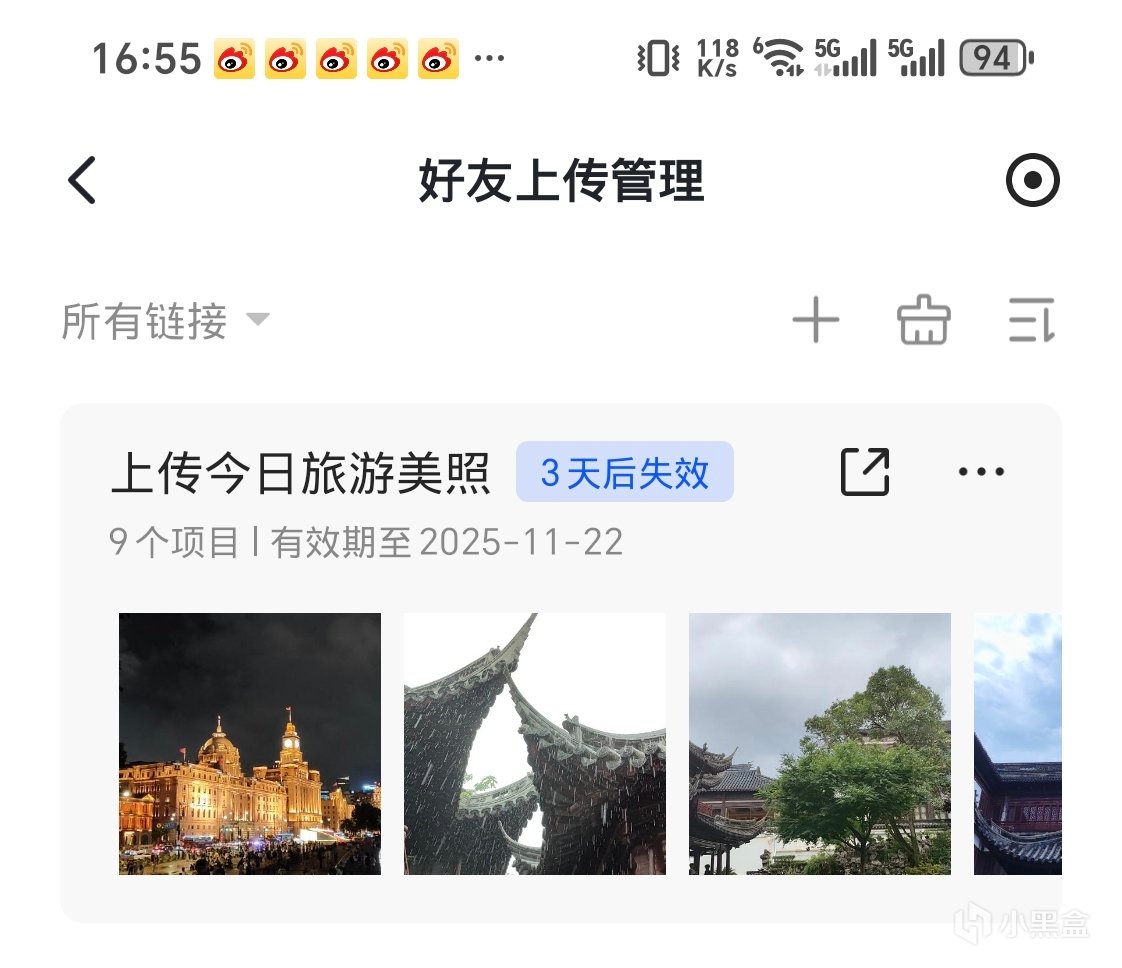Screen dimensions: 1122x968
Task: Open the partially visible fourth photo
Action: coord(1017,744)
